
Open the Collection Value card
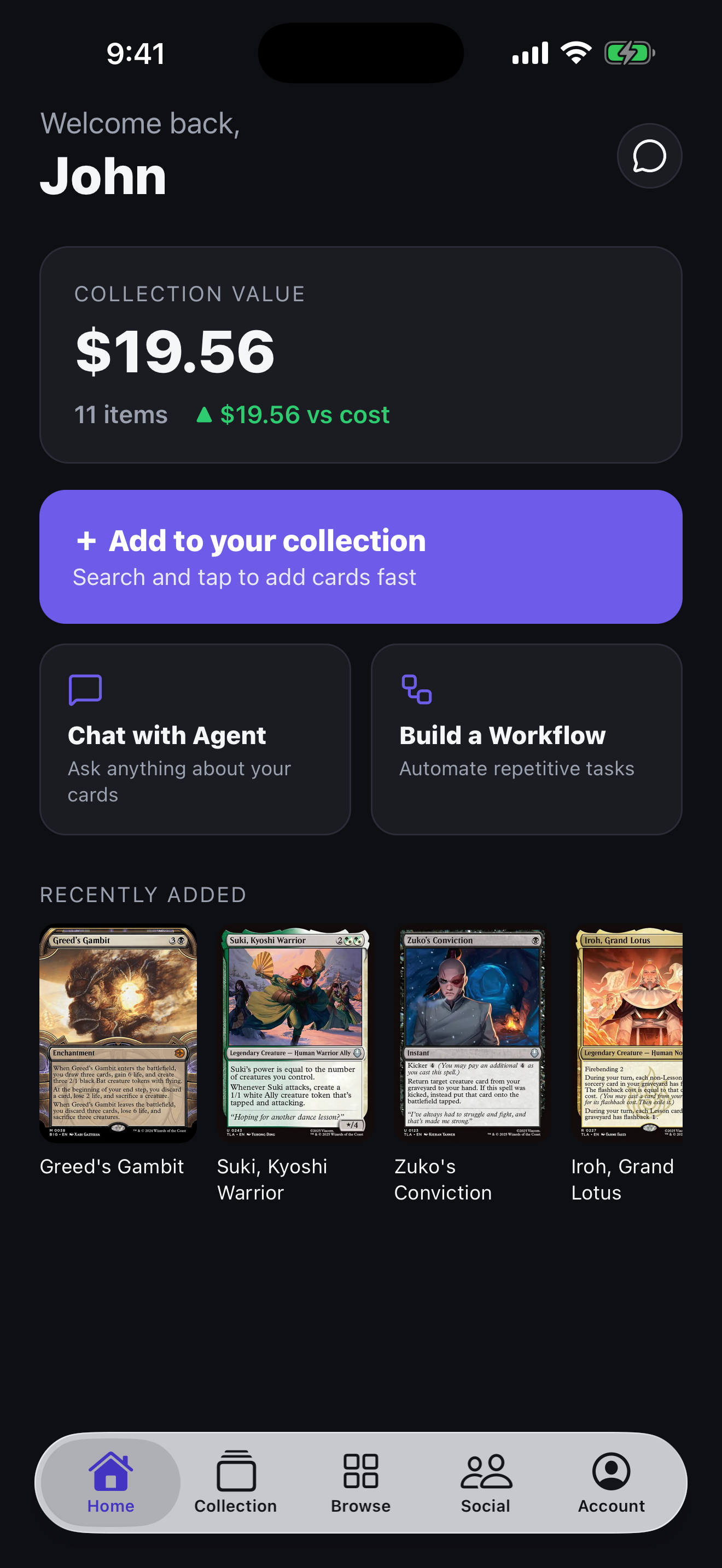[x=361, y=355]
